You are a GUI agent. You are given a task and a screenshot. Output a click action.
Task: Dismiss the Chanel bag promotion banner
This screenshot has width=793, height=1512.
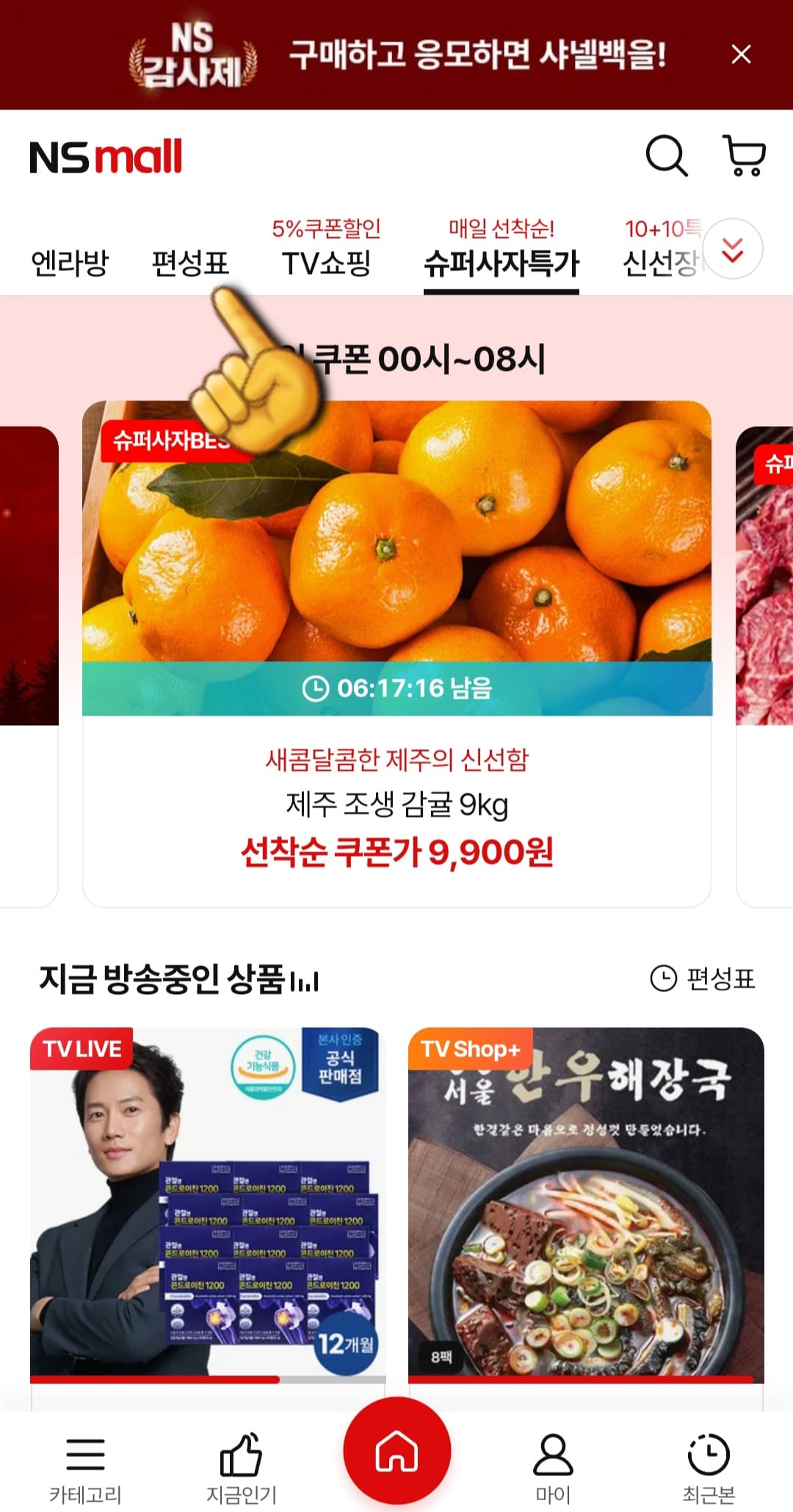click(x=740, y=54)
